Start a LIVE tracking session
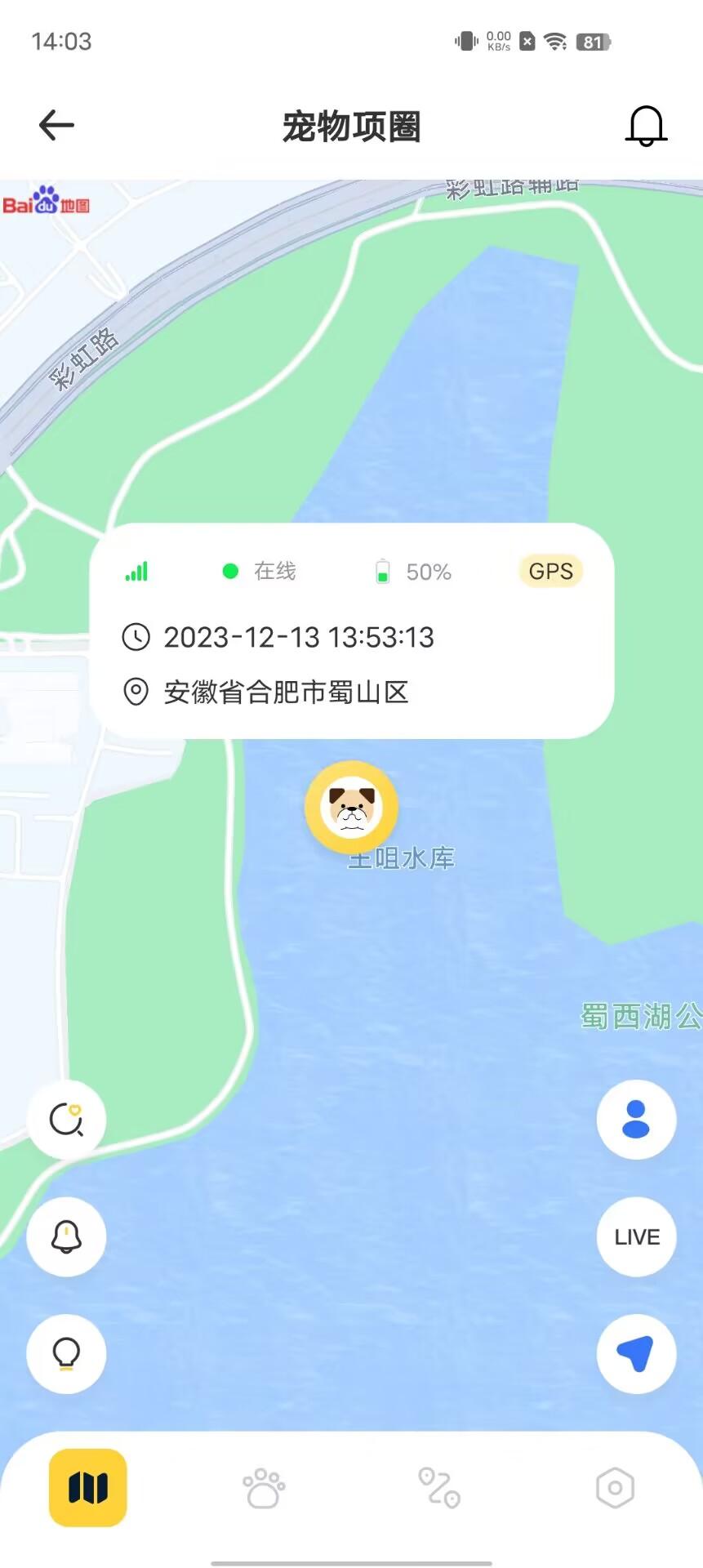 [x=636, y=1236]
